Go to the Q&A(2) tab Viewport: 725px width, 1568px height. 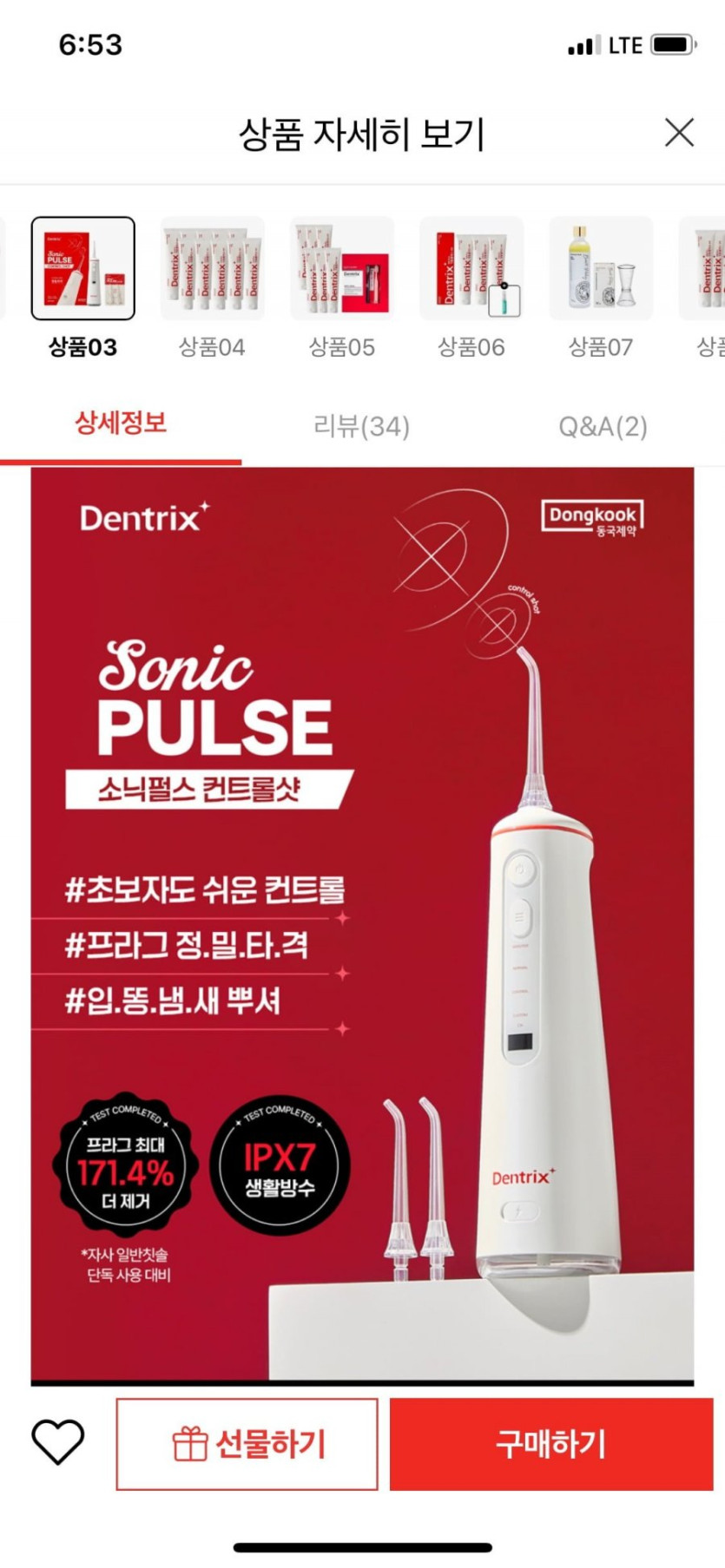point(603,426)
